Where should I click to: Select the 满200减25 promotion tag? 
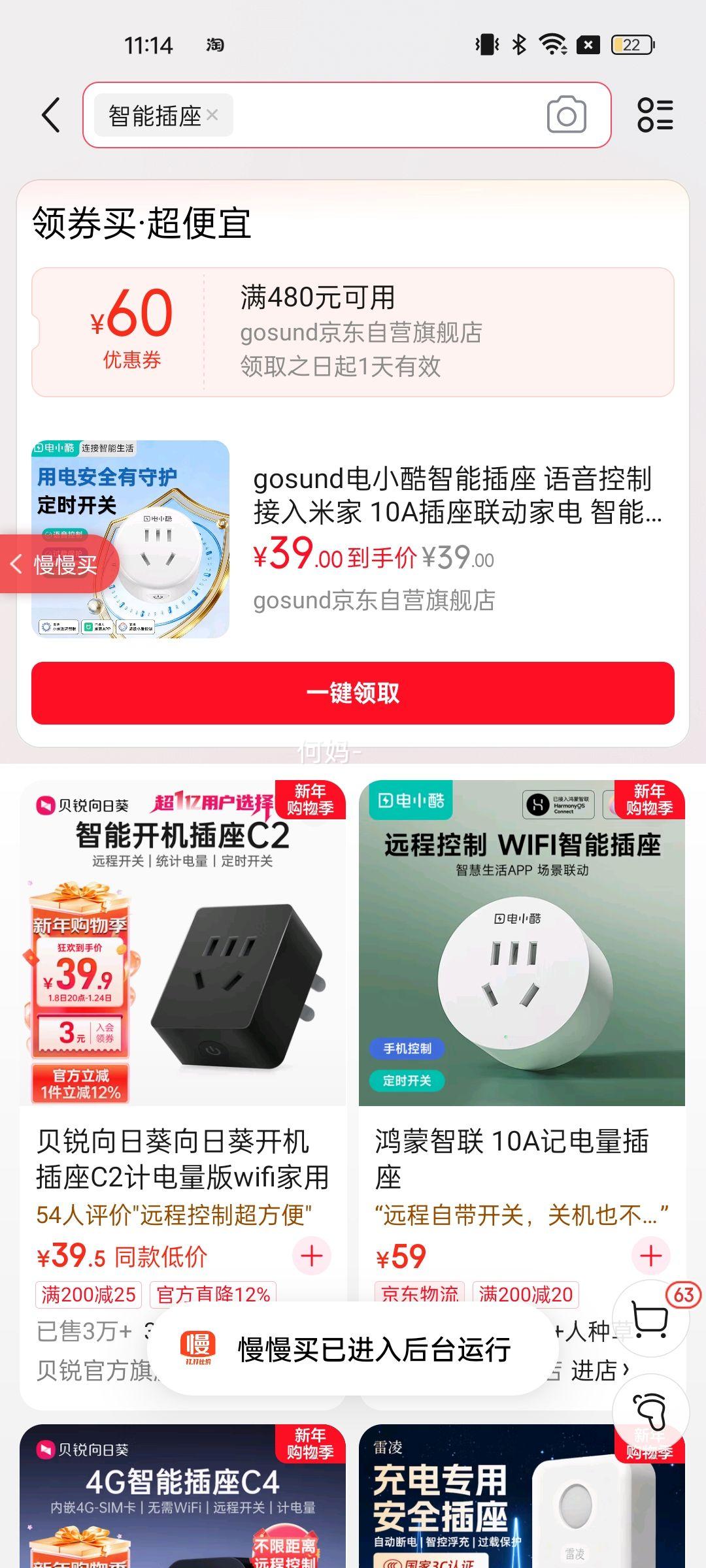point(89,1294)
